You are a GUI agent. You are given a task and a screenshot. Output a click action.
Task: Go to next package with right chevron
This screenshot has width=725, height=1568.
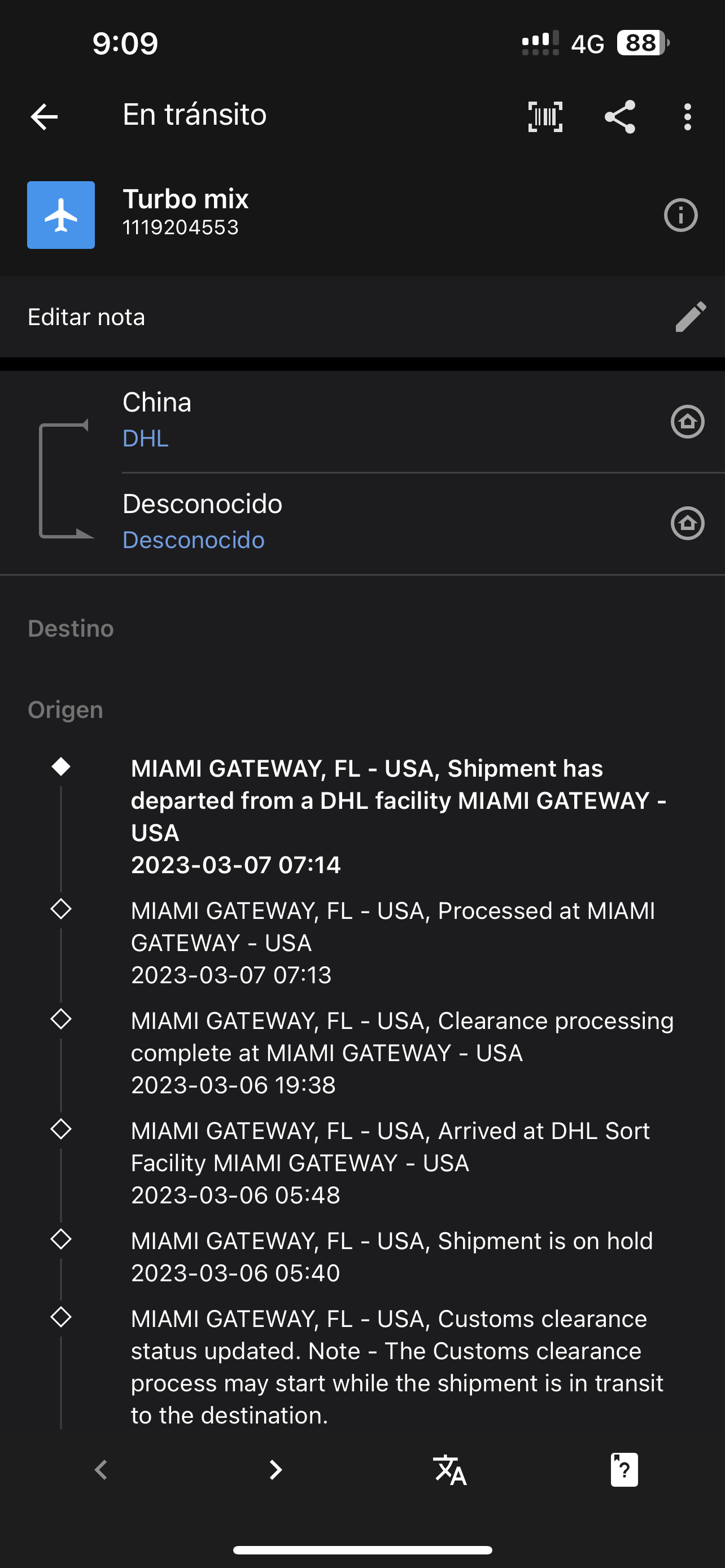pos(275,1469)
